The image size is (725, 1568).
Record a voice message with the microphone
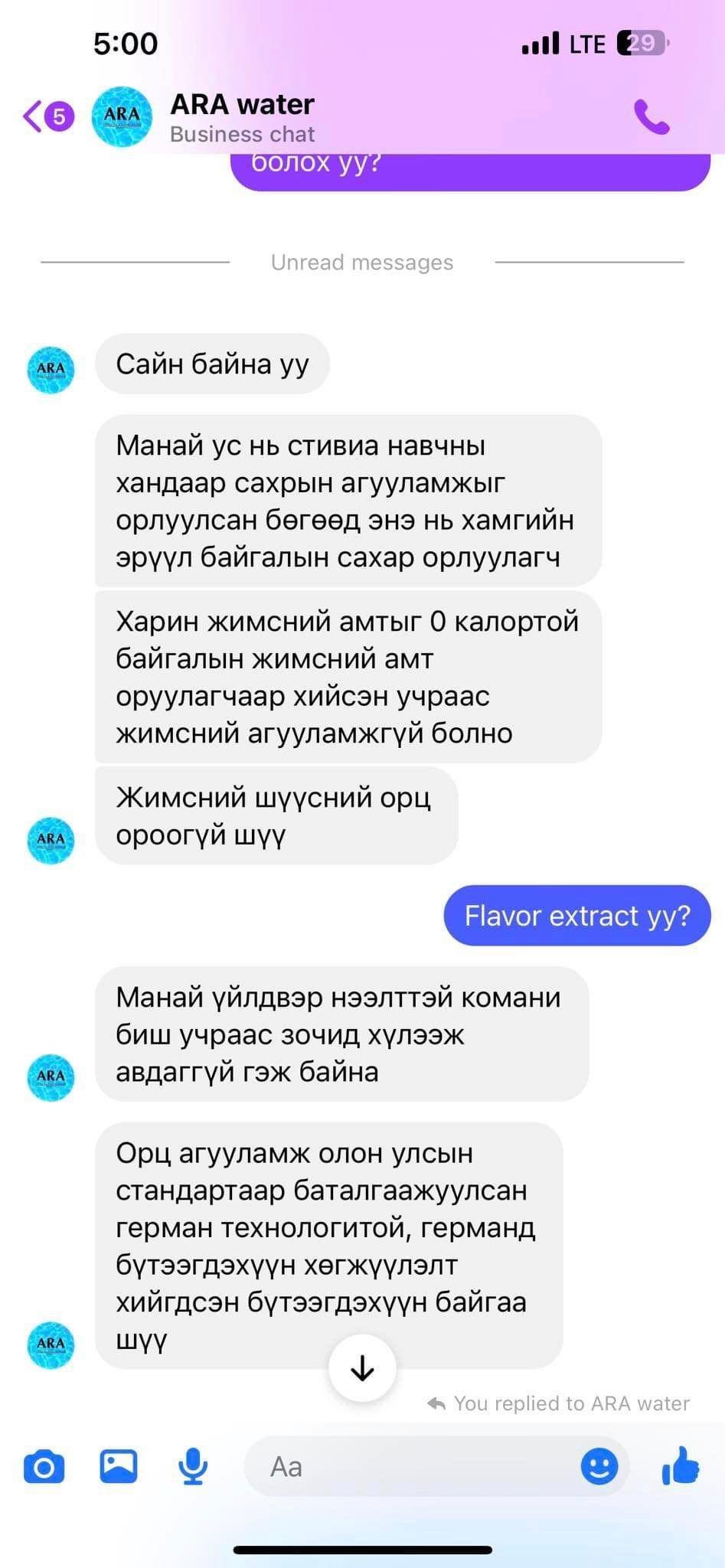(193, 1467)
